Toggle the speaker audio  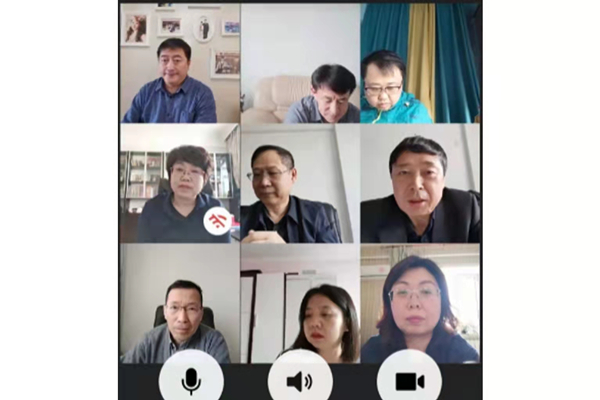[x=299, y=380]
